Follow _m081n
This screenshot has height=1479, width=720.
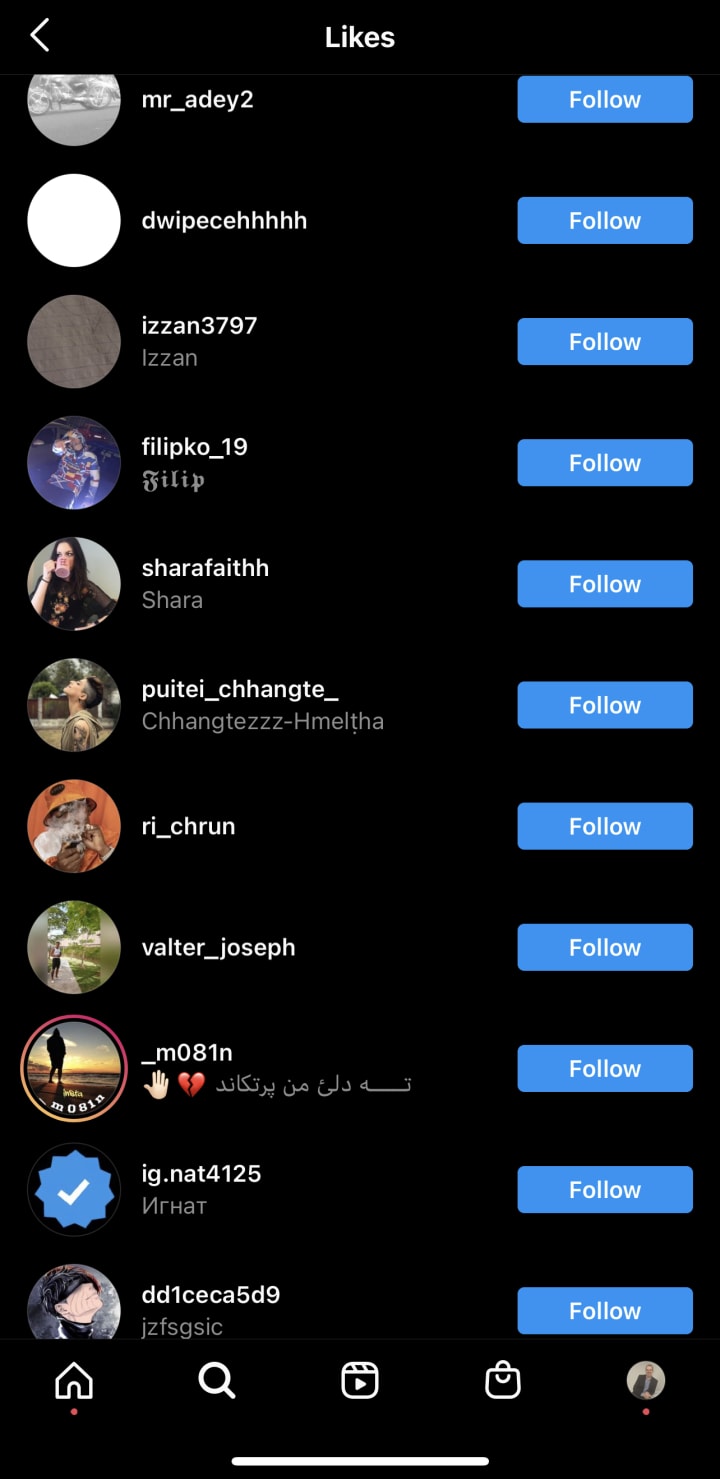coord(604,1068)
